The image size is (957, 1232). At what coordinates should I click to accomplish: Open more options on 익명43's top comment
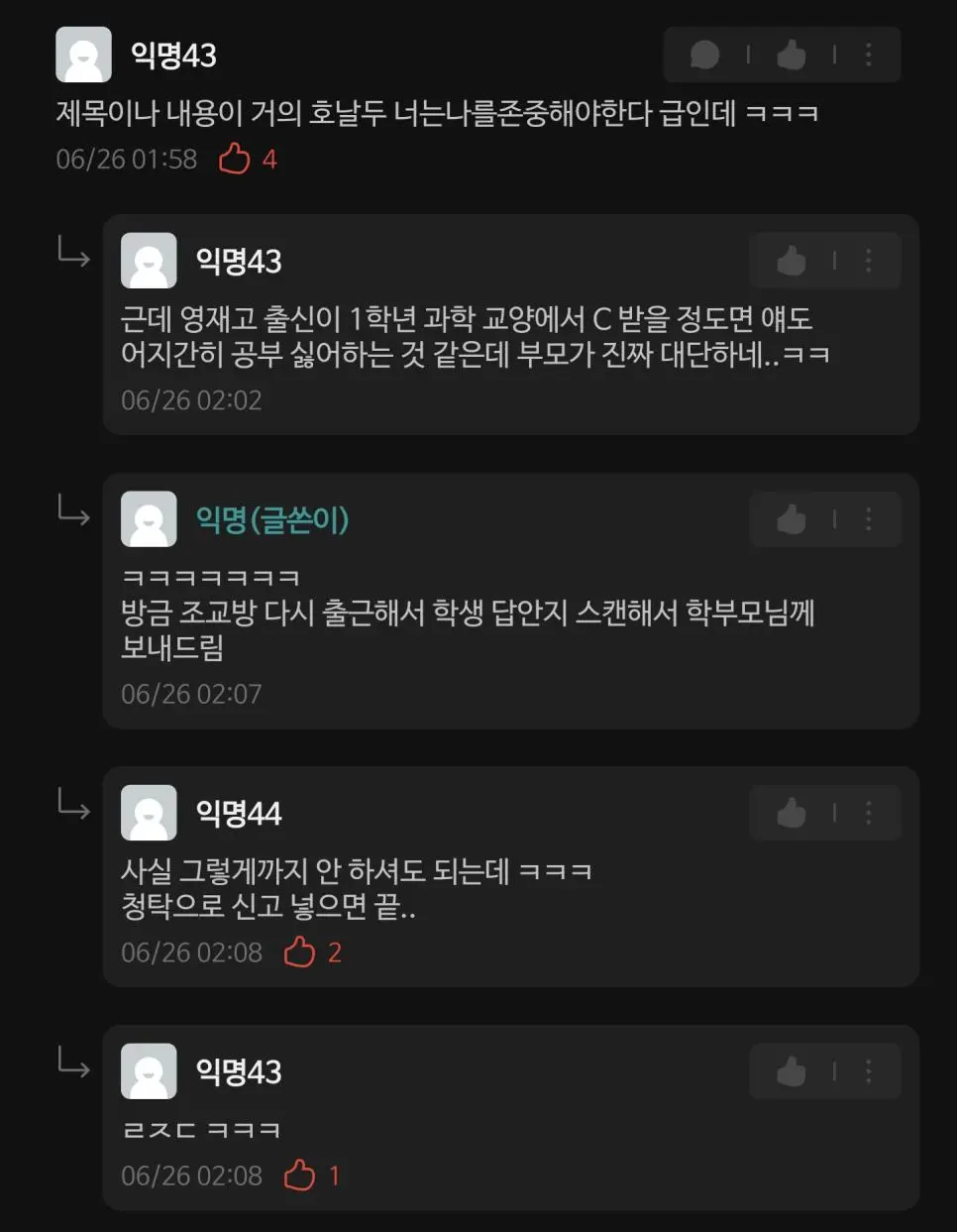point(869,55)
